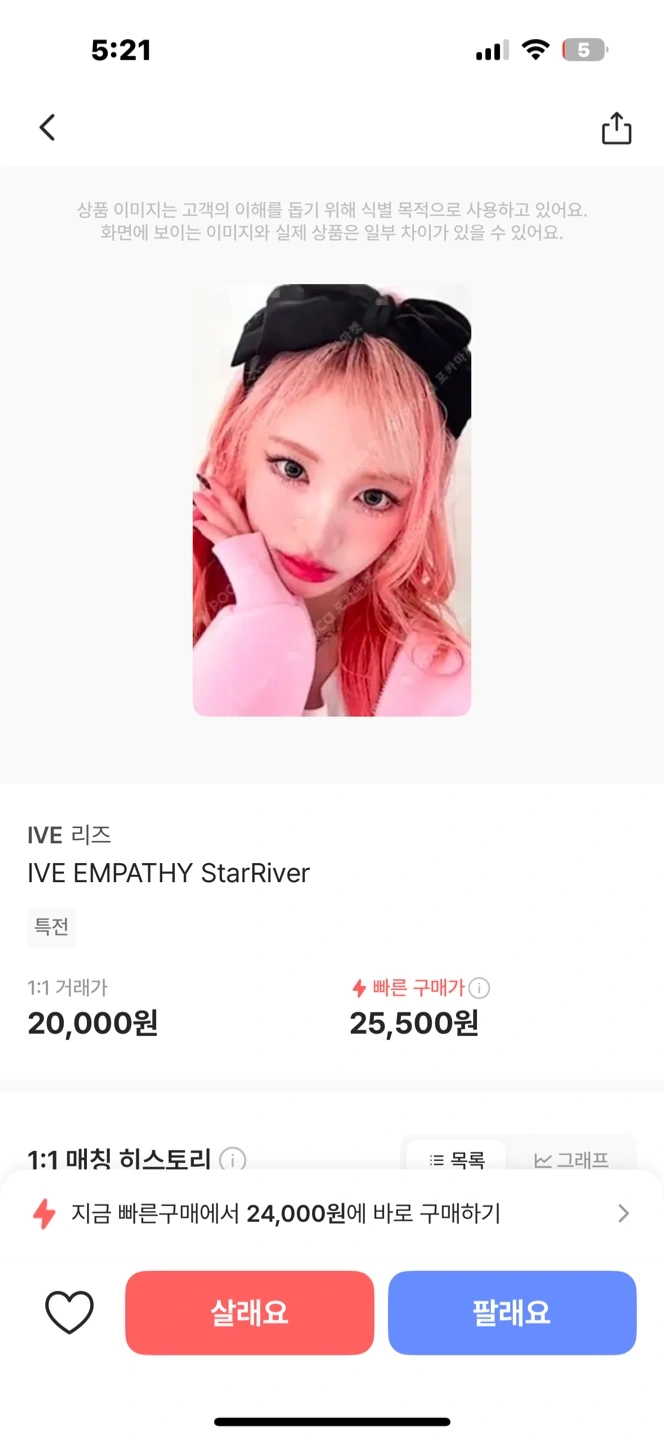Image resolution: width=664 pixels, height=1440 pixels.
Task: Tap the 팔래요 sell button
Action: click(x=512, y=1312)
